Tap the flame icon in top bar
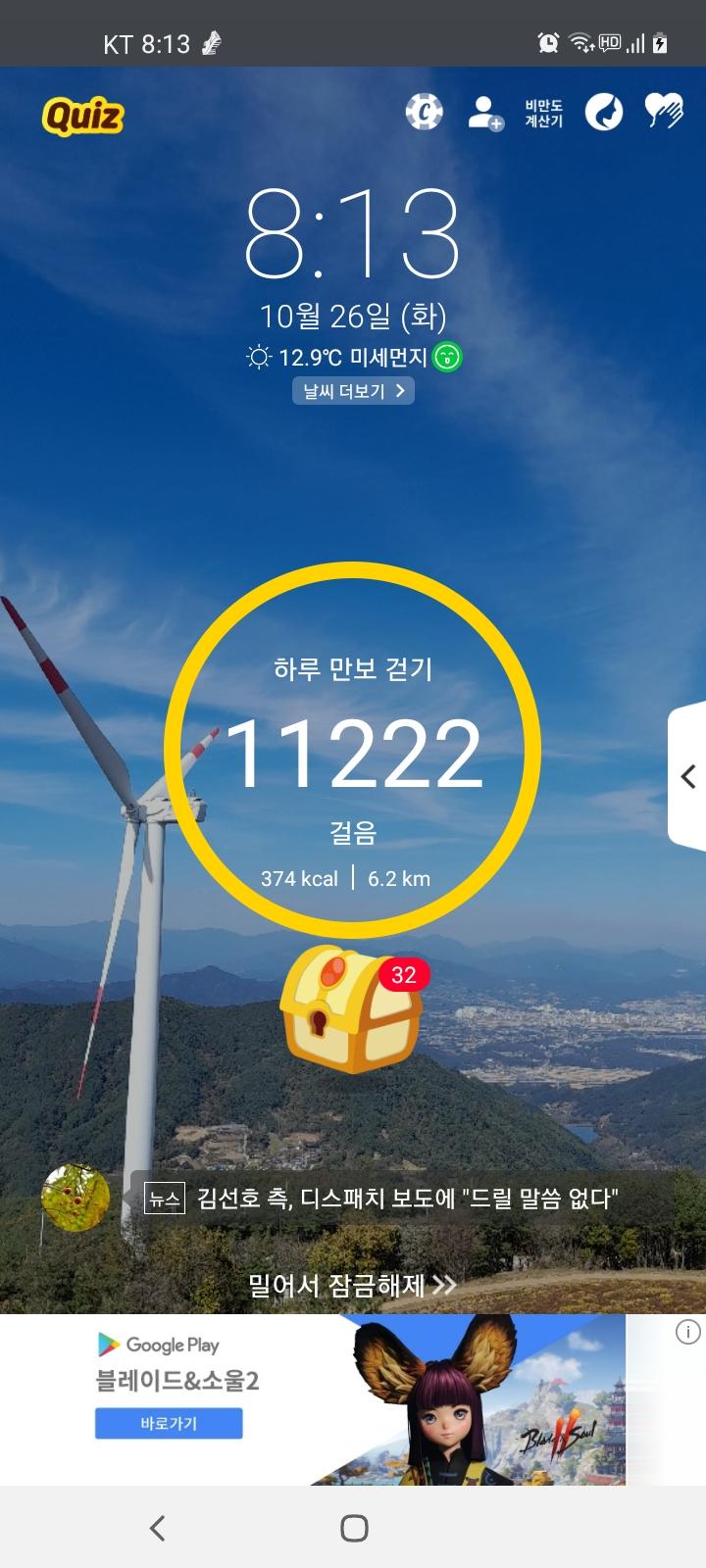The width and height of the screenshot is (706, 1568). [604, 113]
